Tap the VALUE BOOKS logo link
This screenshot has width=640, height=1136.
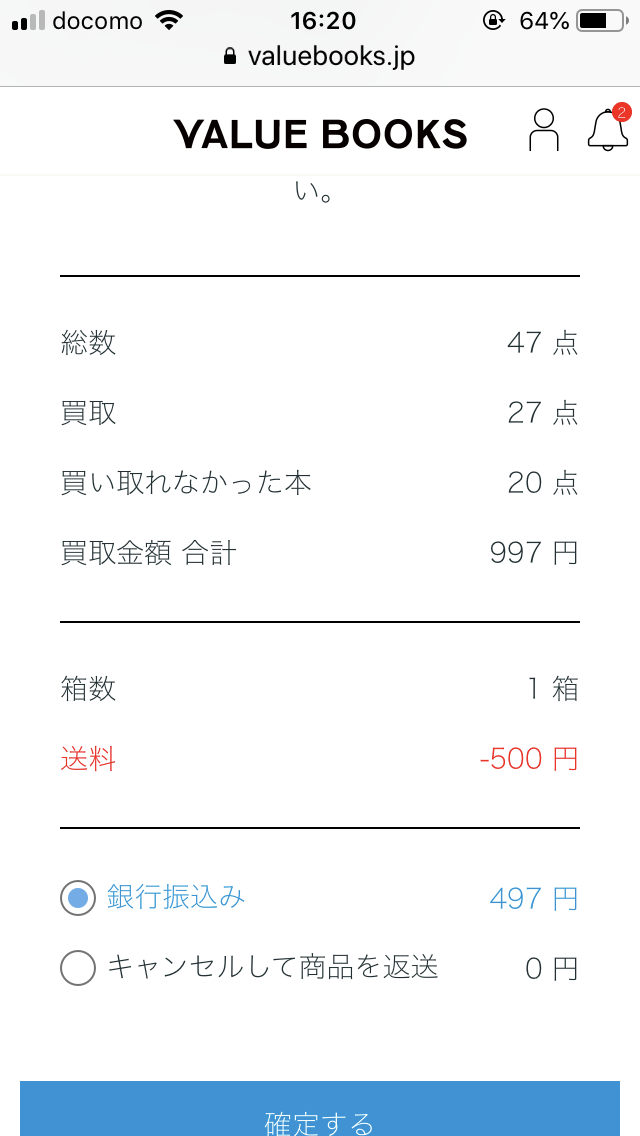(x=320, y=134)
